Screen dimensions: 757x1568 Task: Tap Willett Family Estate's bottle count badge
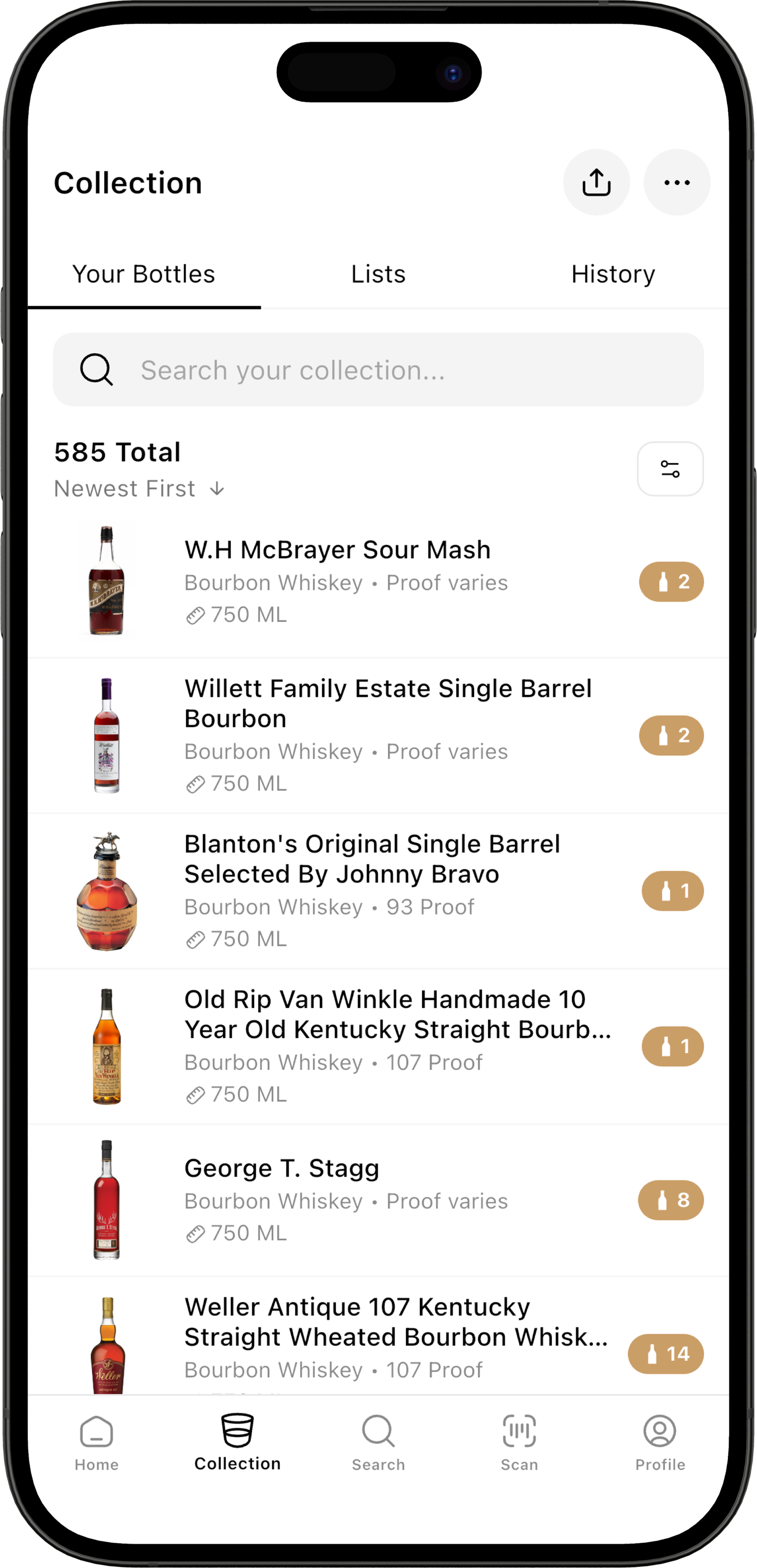670,735
